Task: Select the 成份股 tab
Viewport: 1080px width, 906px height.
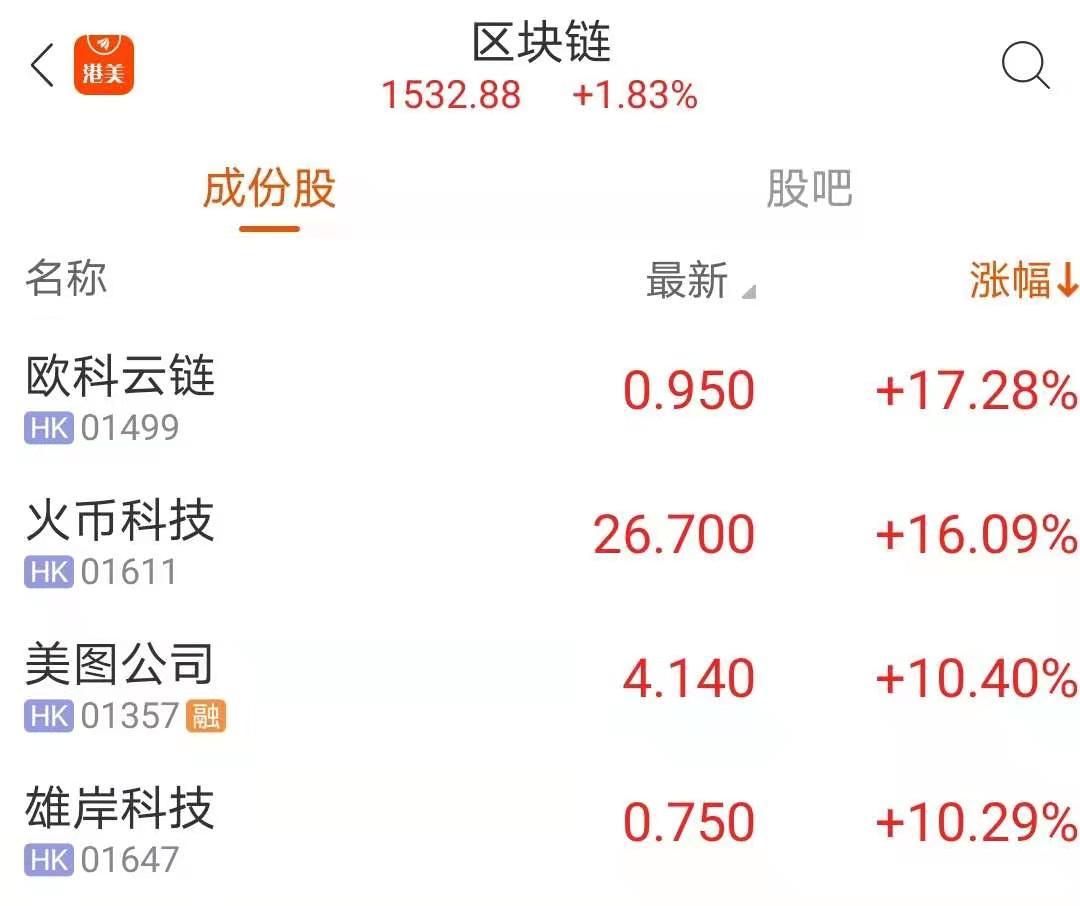Action: pos(269,188)
